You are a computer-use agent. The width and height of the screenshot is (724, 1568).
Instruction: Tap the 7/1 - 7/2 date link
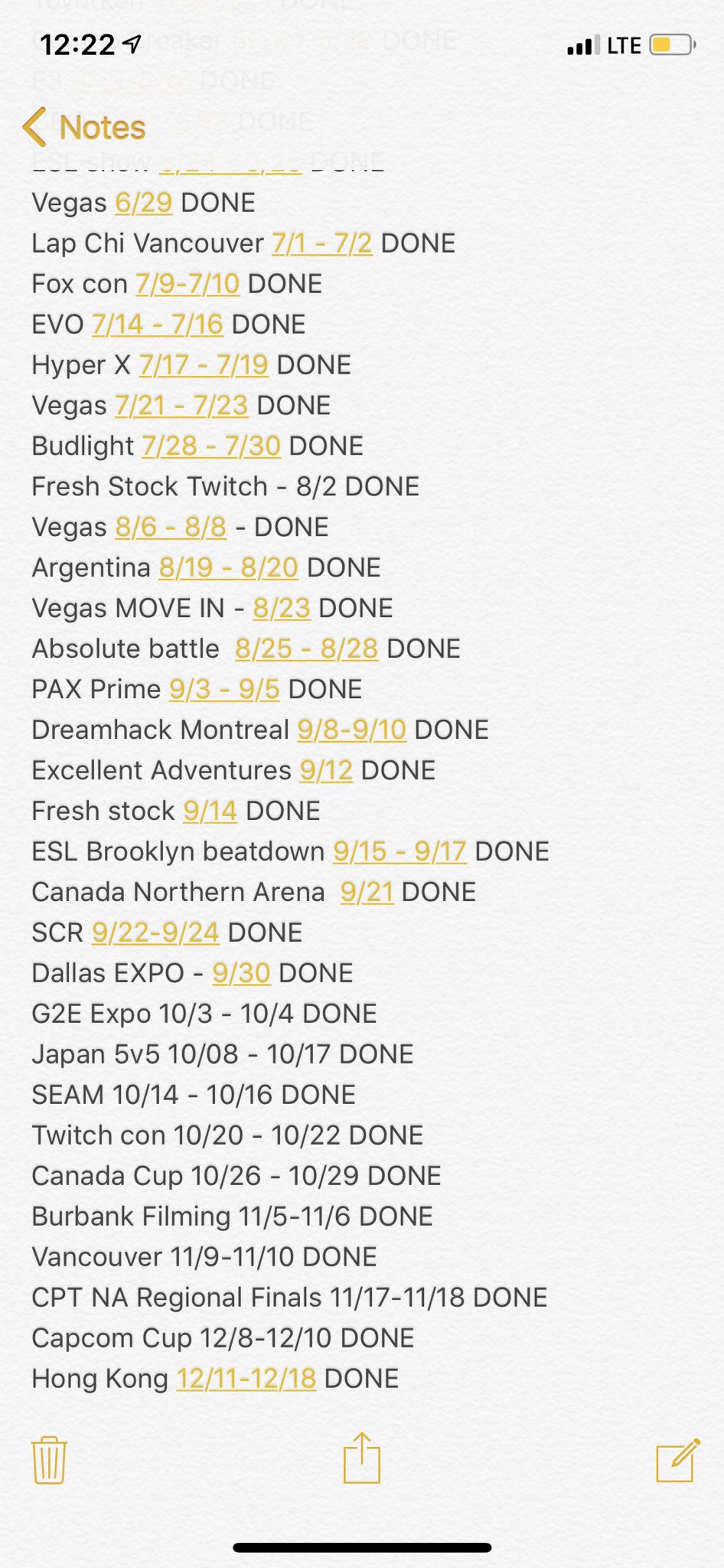click(x=322, y=243)
